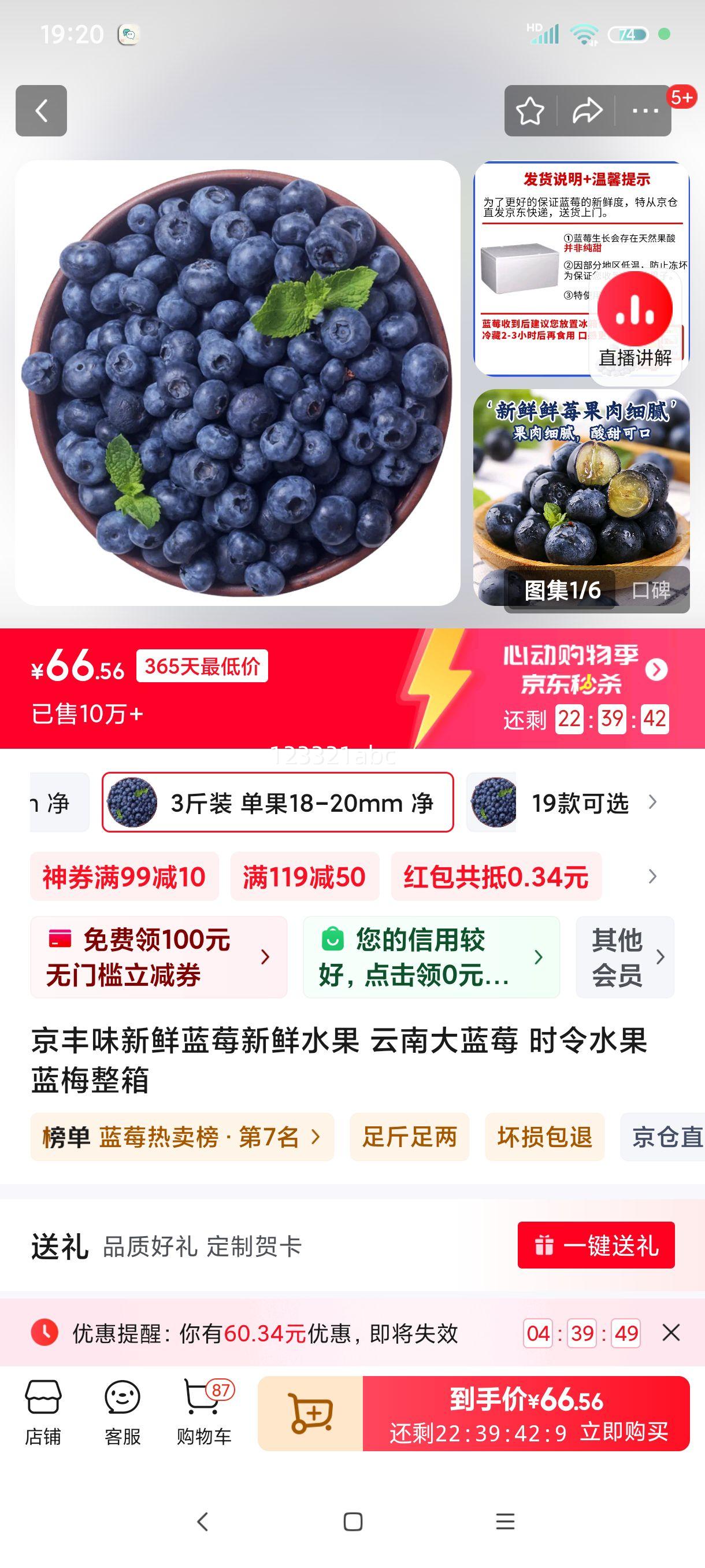Send as gift with 一键送礼
The height and width of the screenshot is (1568, 705).
click(596, 1245)
